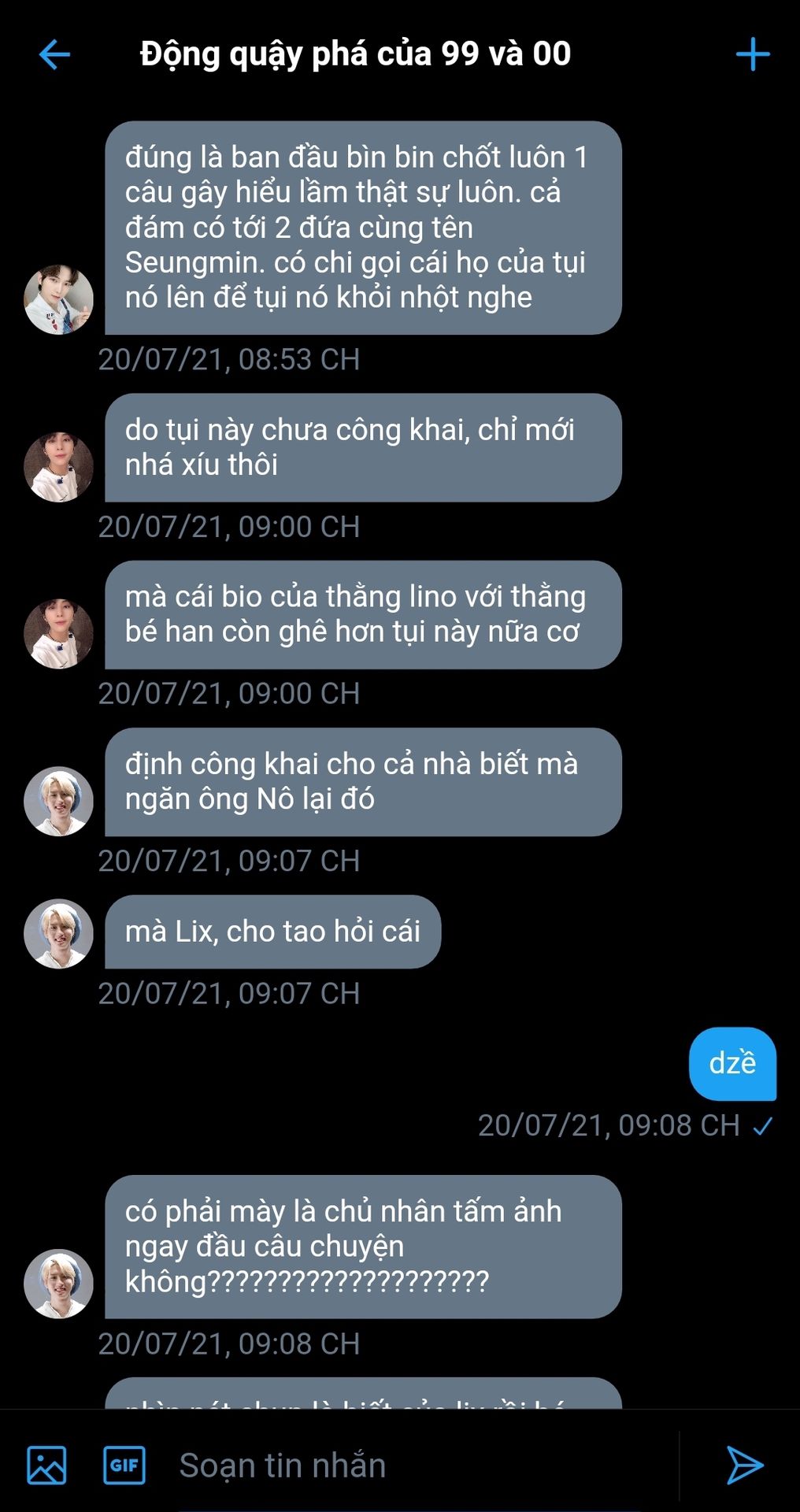The image size is (800, 1512).
Task: Open avatar beside 'có phải mày là chủ nhân'
Action: coord(59,1284)
